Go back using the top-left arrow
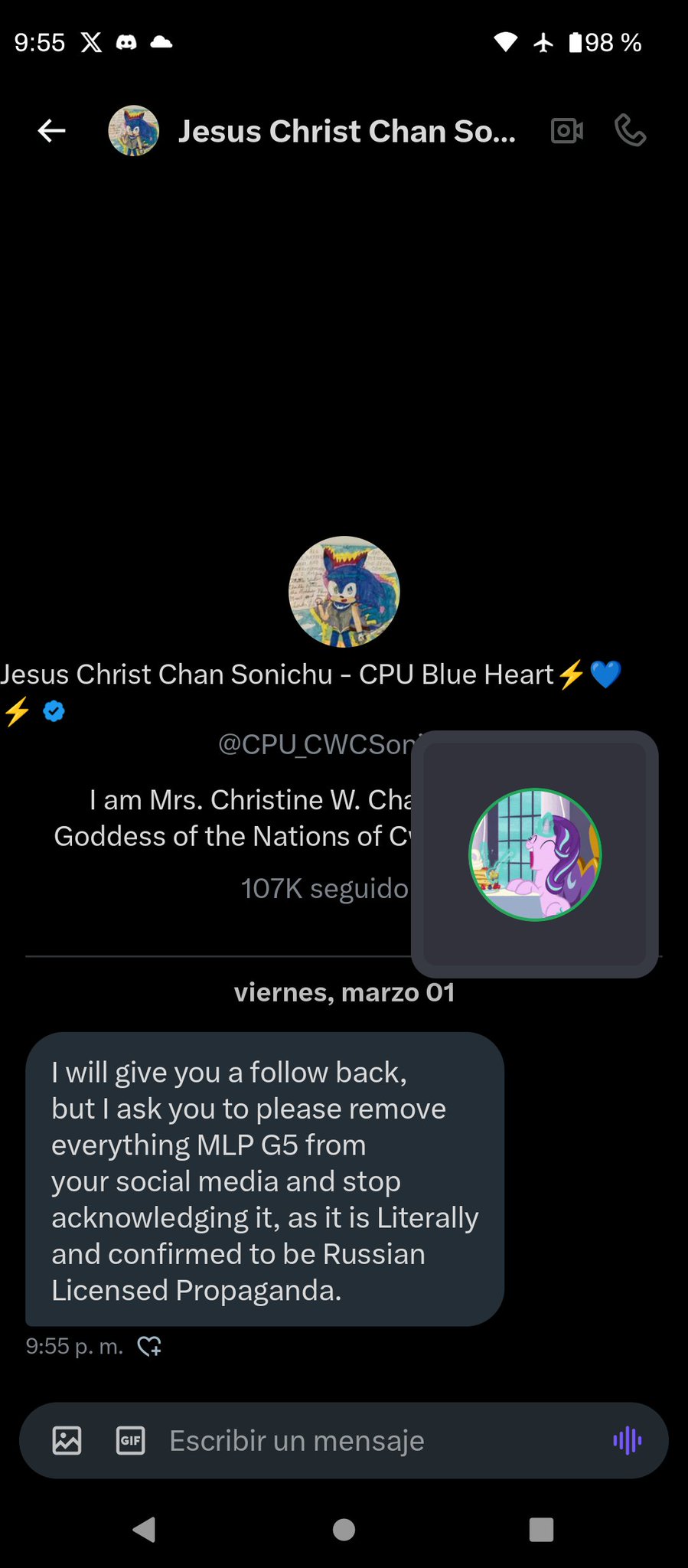688x1568 pixels. (51, 131)
